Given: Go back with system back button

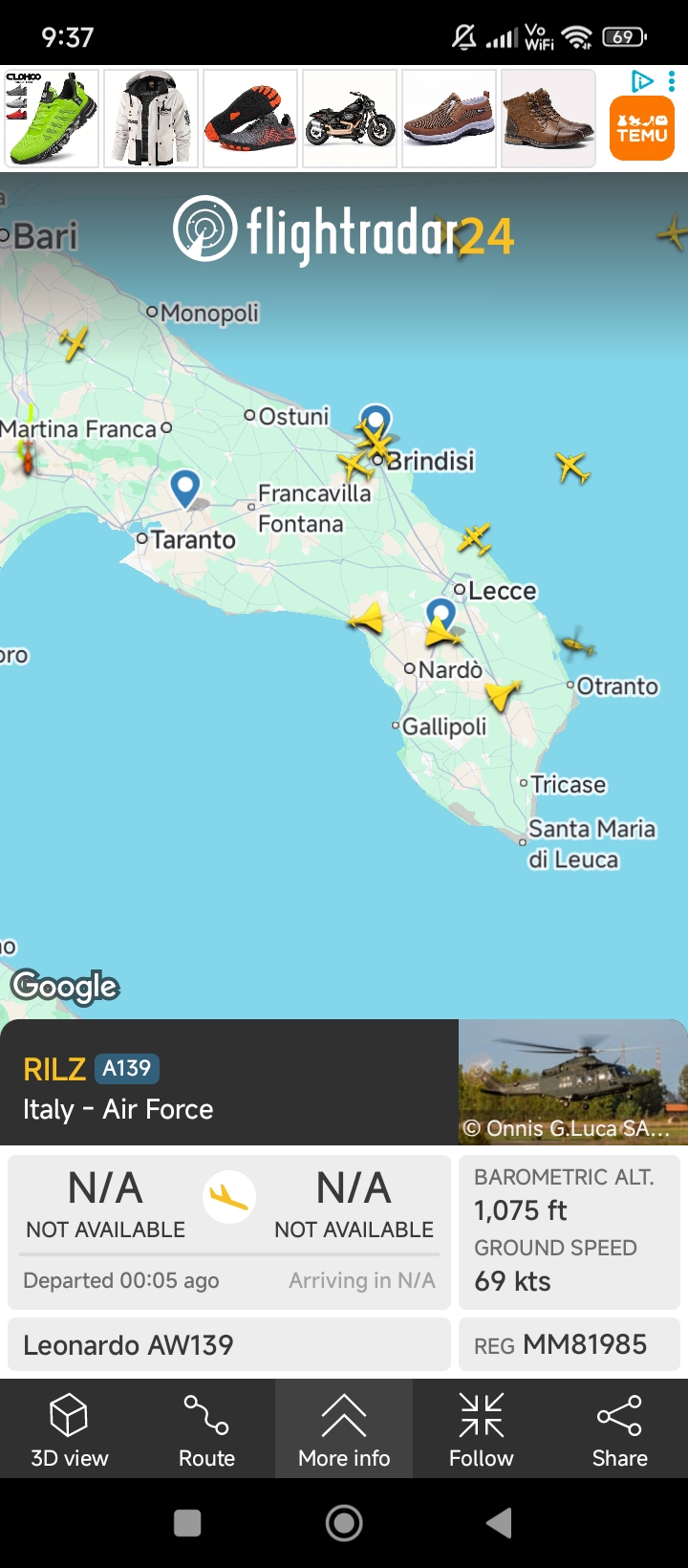Looking at the screenshot, I should pos(499,1523).
